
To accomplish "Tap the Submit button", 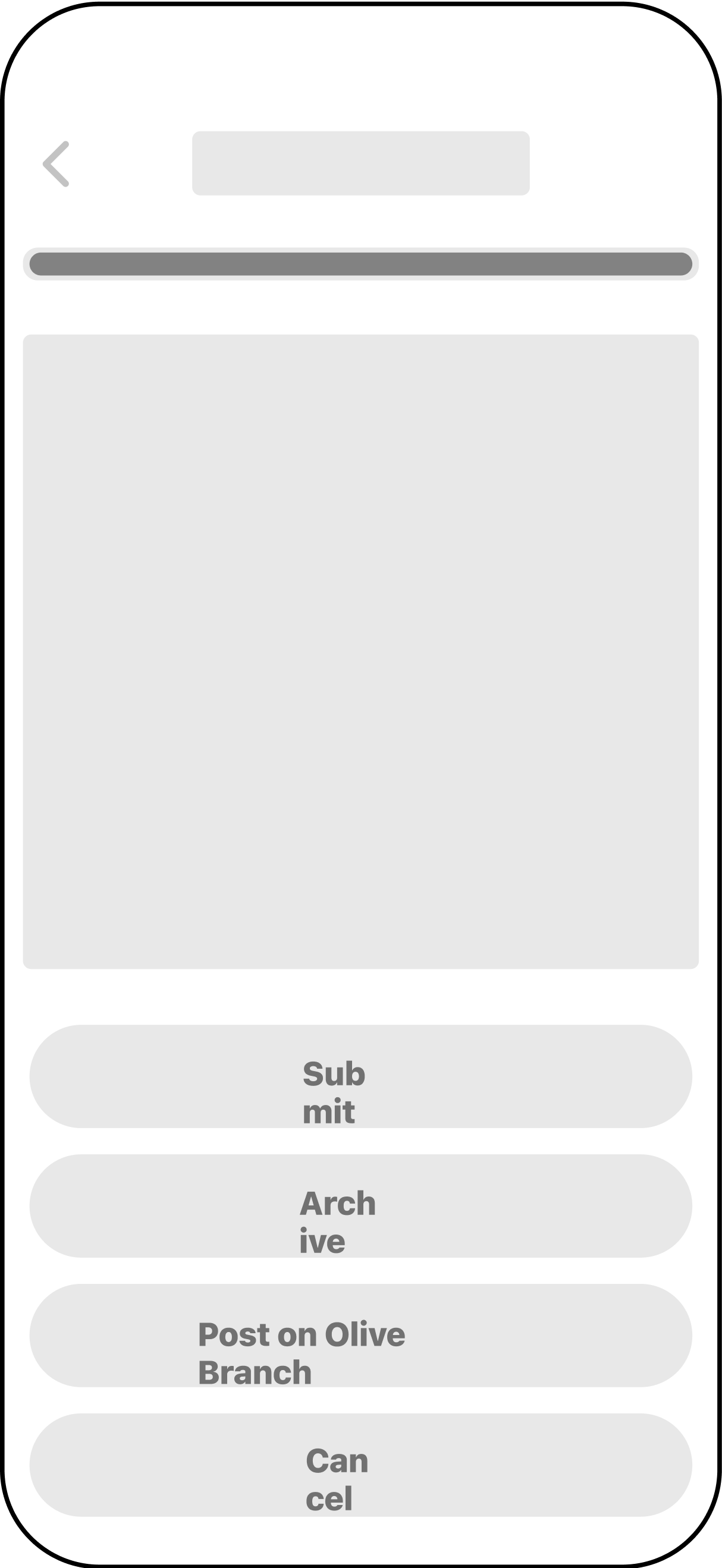I will [x=360, y=1076].
